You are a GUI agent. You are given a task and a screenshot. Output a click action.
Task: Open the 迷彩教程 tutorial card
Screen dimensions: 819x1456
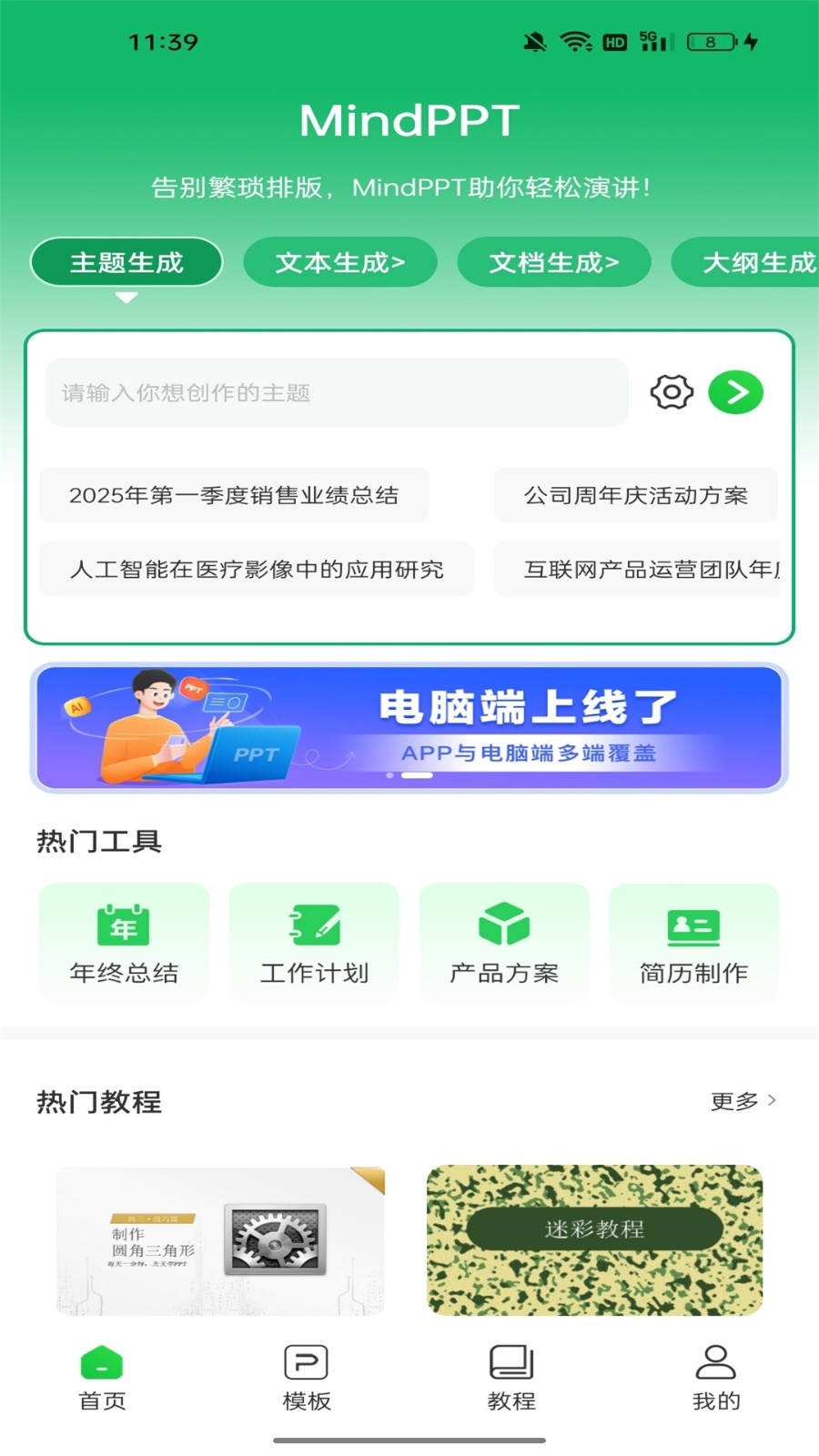tap(595, 1241)
